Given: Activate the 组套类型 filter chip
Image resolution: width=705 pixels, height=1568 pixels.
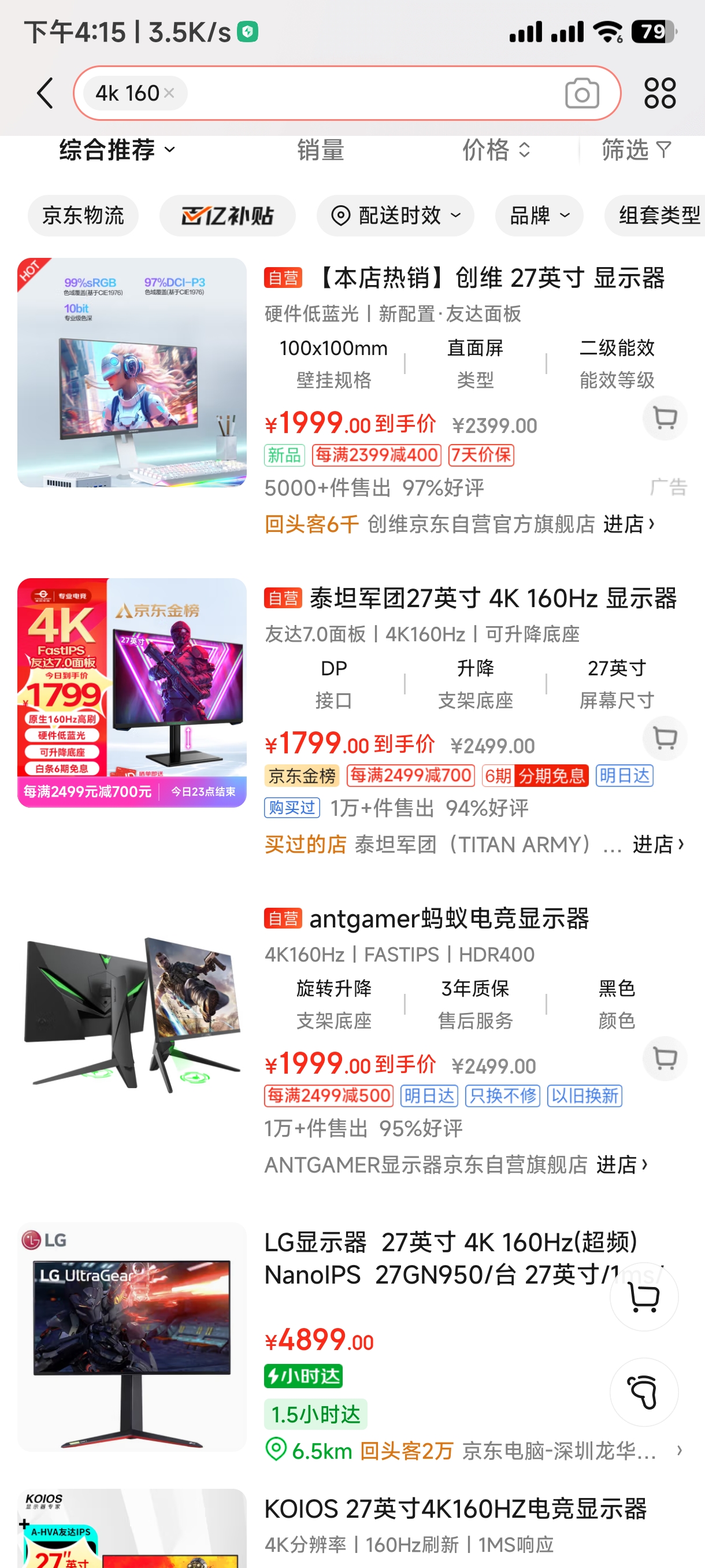Looking at the screenshot, I should 657,215.
